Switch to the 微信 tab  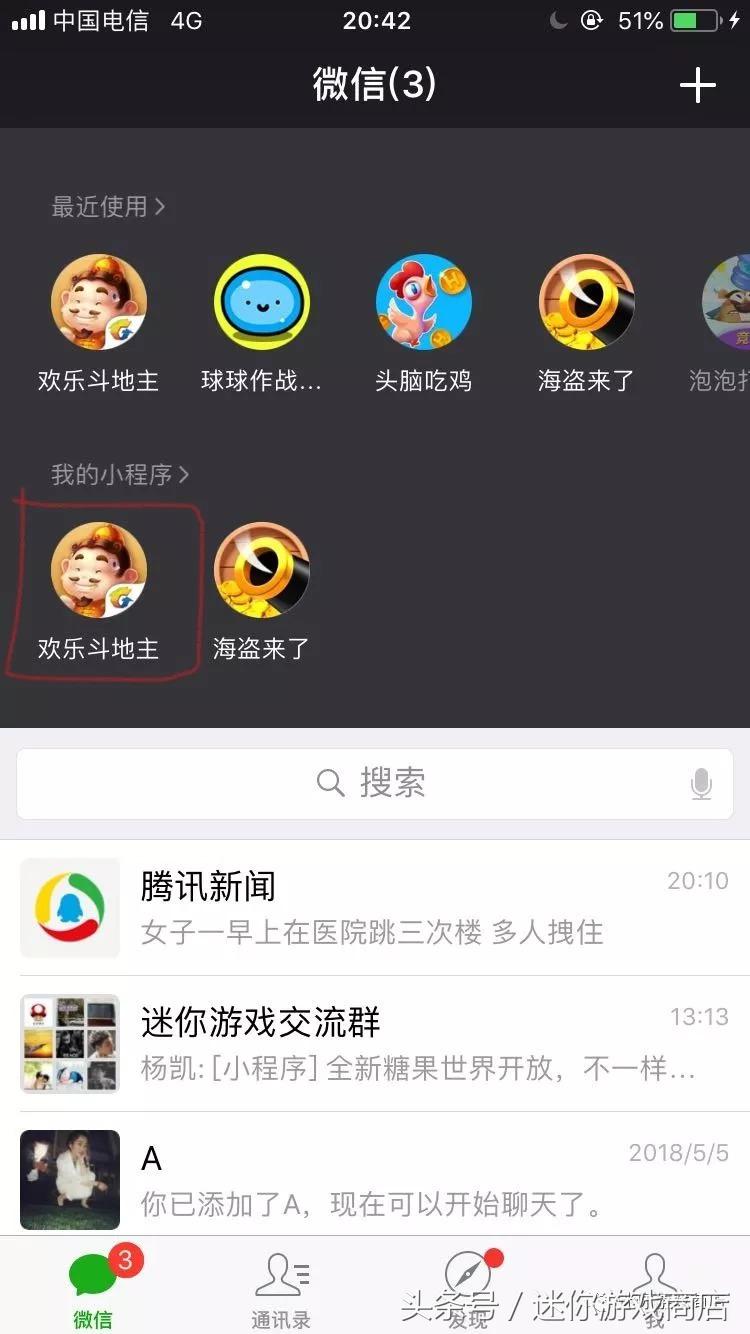[94, 1288]
